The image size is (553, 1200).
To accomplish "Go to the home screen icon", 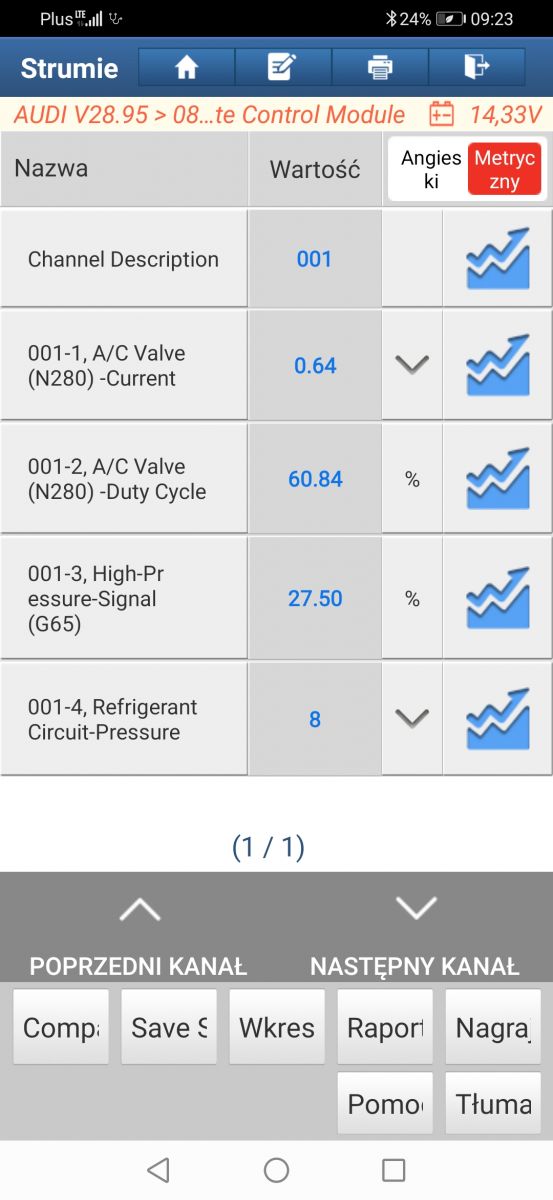I will click(x=186, y=67).
